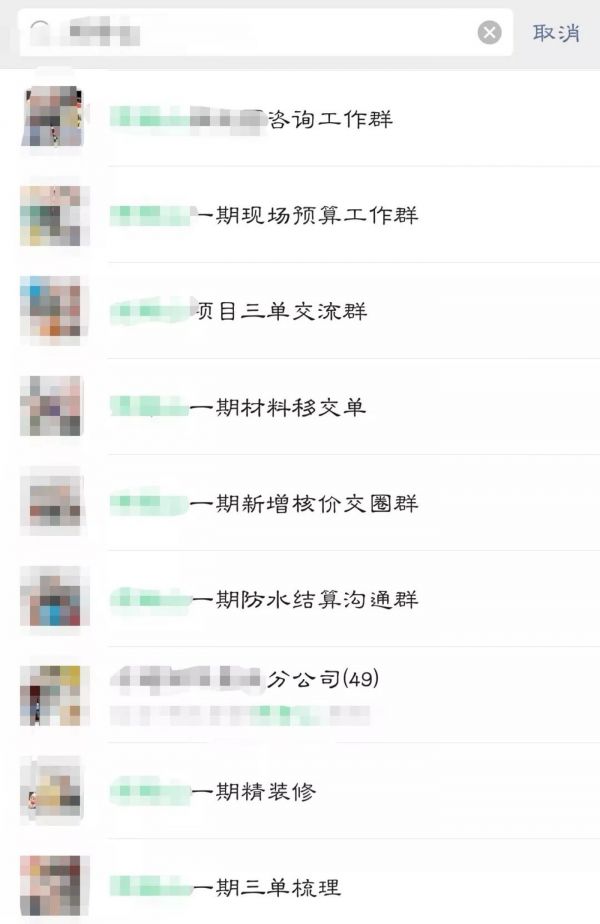
Task: Open the 一期三单梳理 chat
Action: pos(300,886)
